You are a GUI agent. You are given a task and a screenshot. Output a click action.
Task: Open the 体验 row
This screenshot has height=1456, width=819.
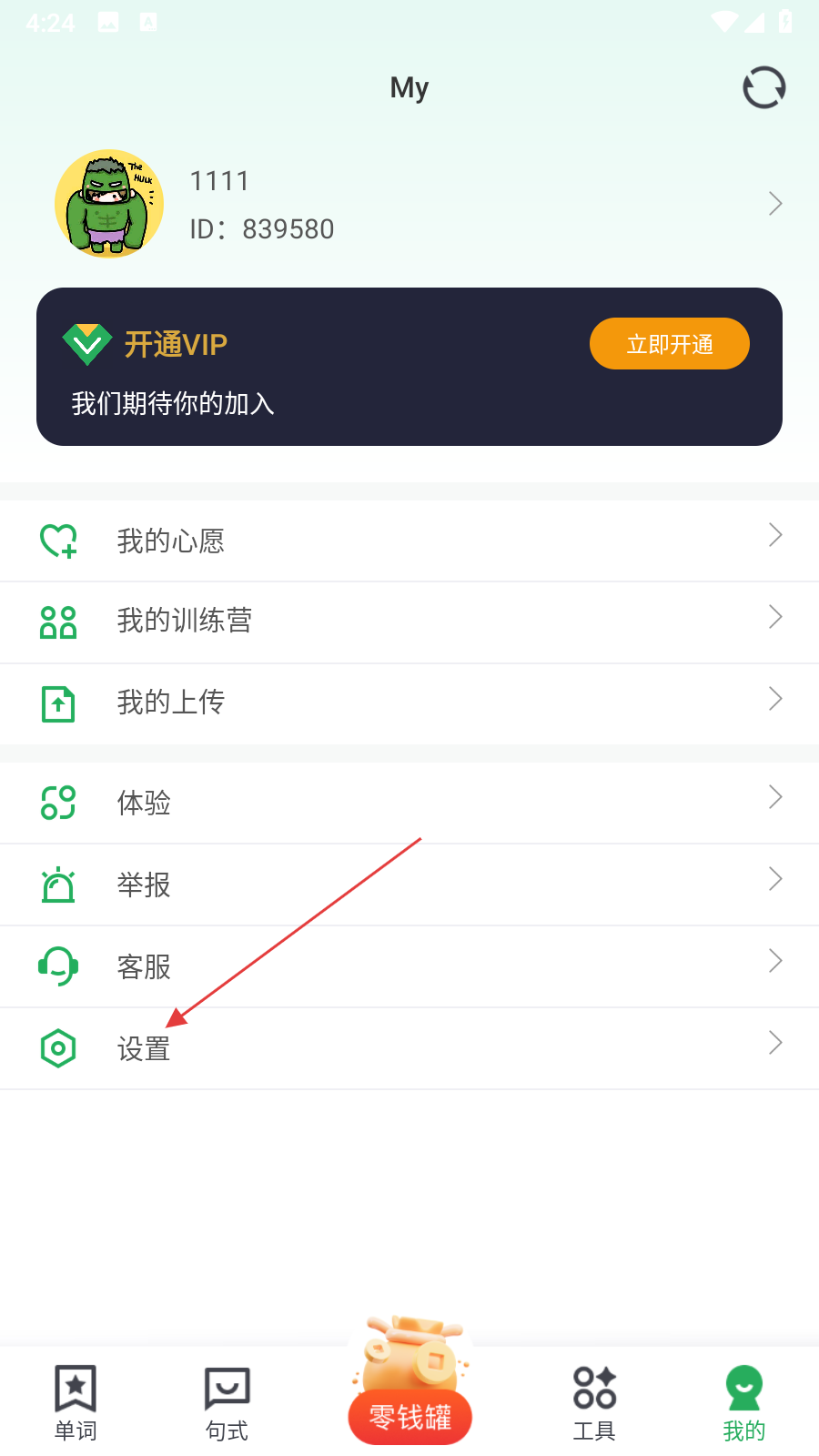click(x=409, y=803)
